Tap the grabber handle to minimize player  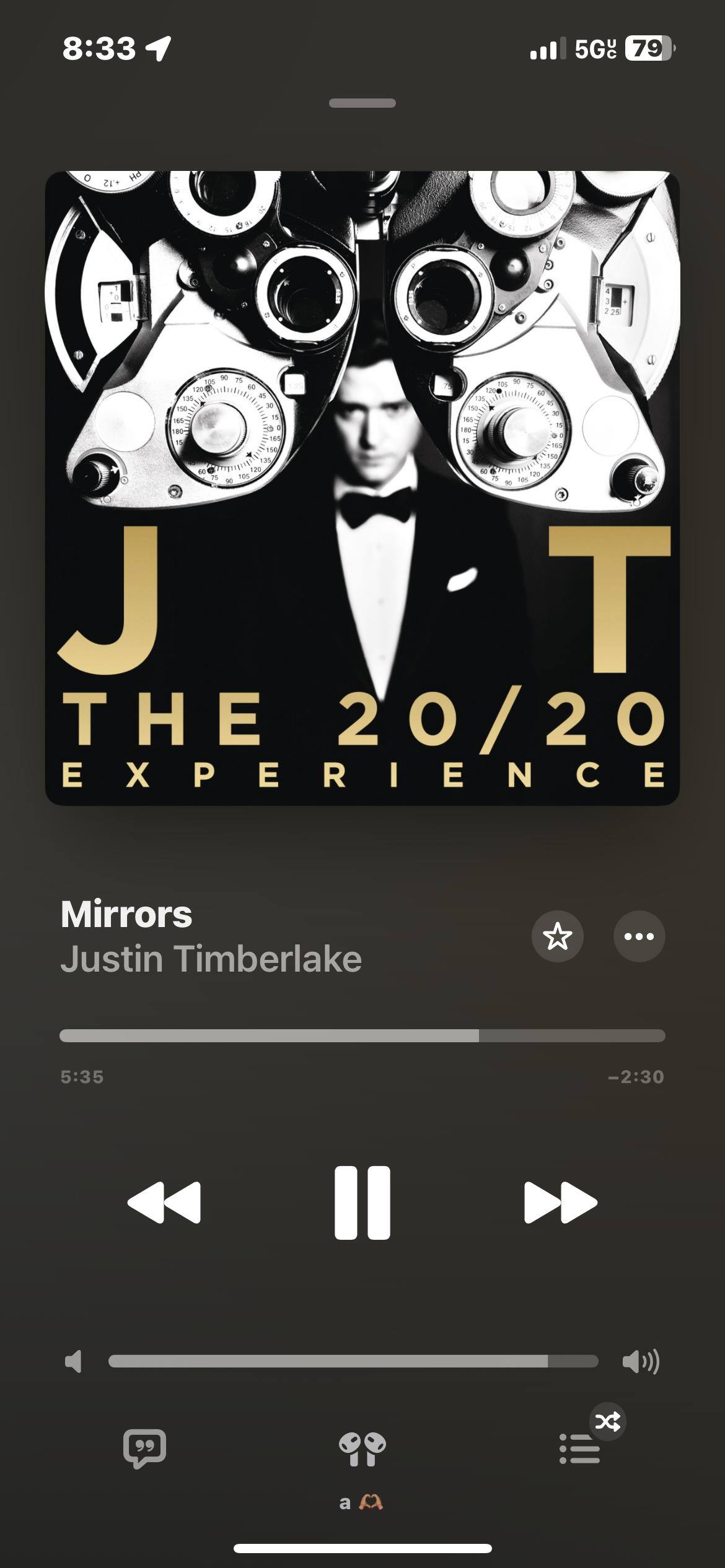pyautogui.click(x=362, y=103)
